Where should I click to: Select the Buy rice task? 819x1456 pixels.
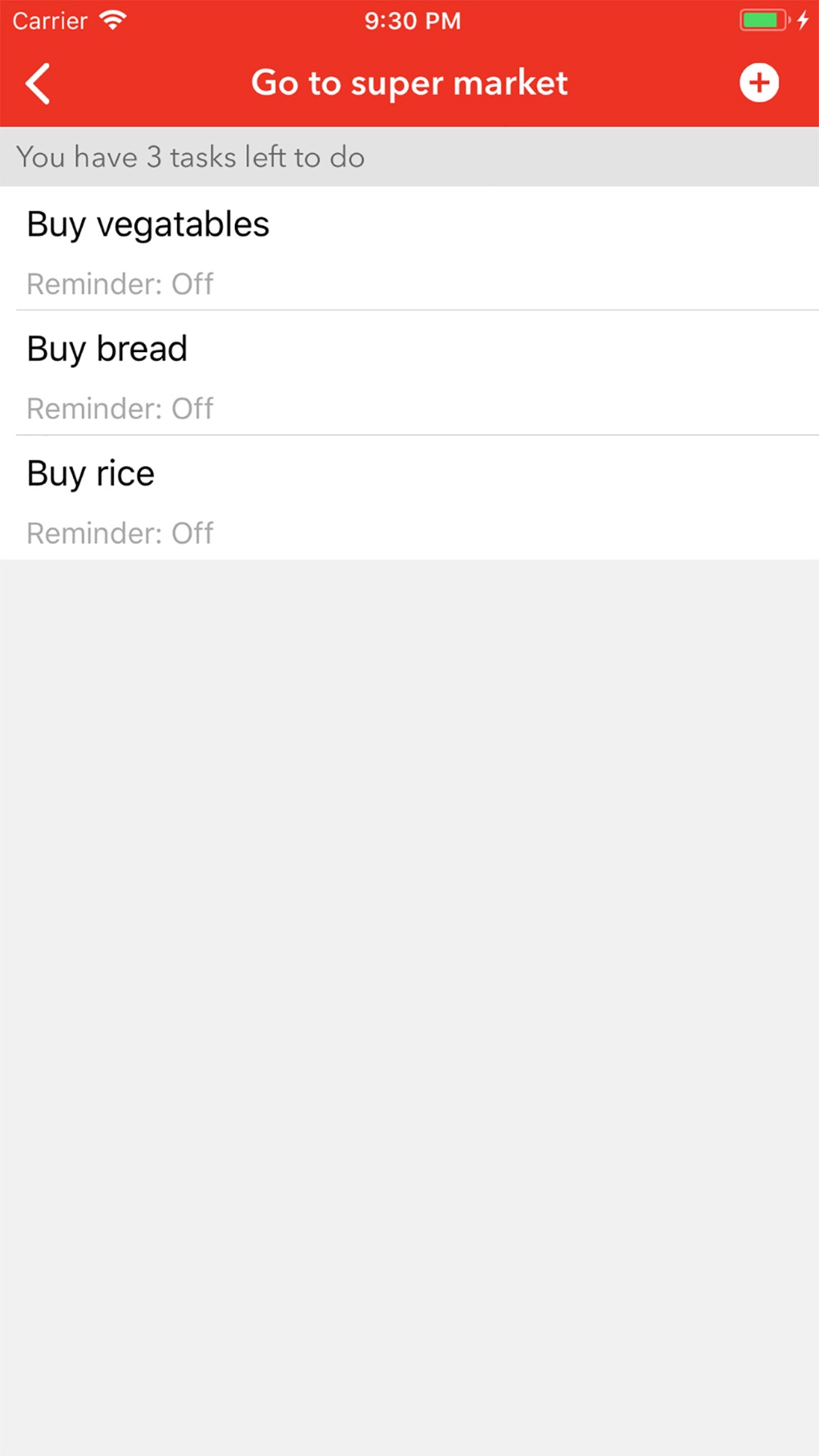click(x=409, y=498)
